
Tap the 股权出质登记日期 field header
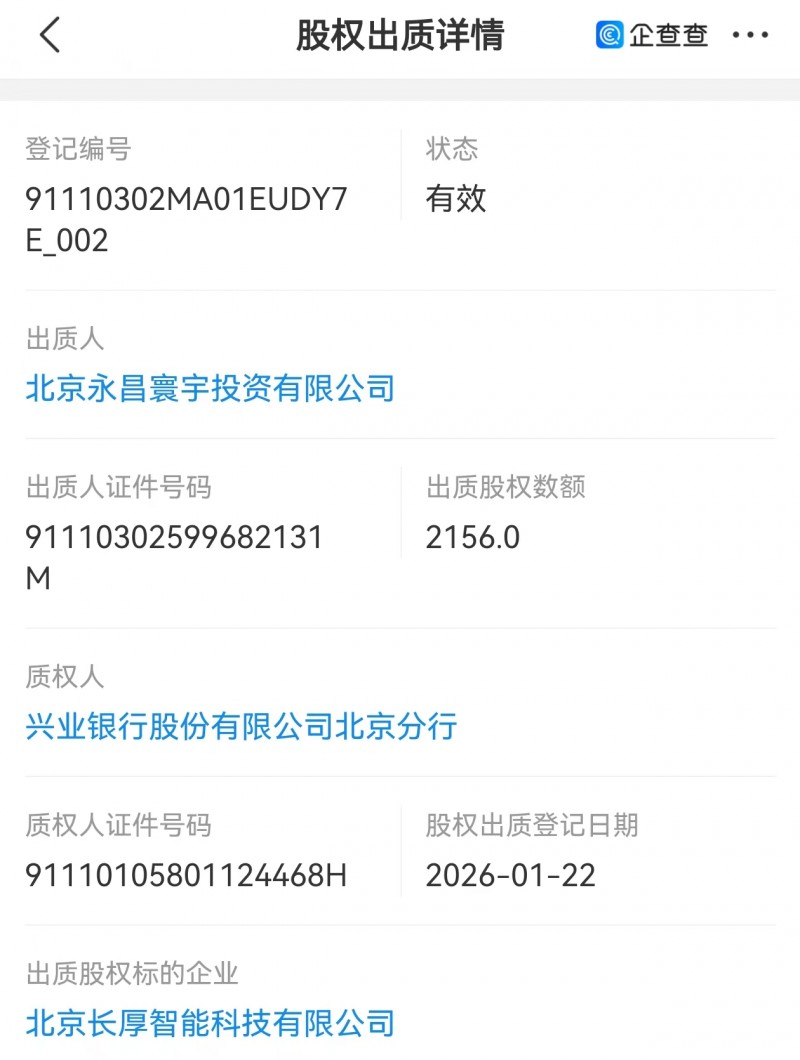point(533,826)
